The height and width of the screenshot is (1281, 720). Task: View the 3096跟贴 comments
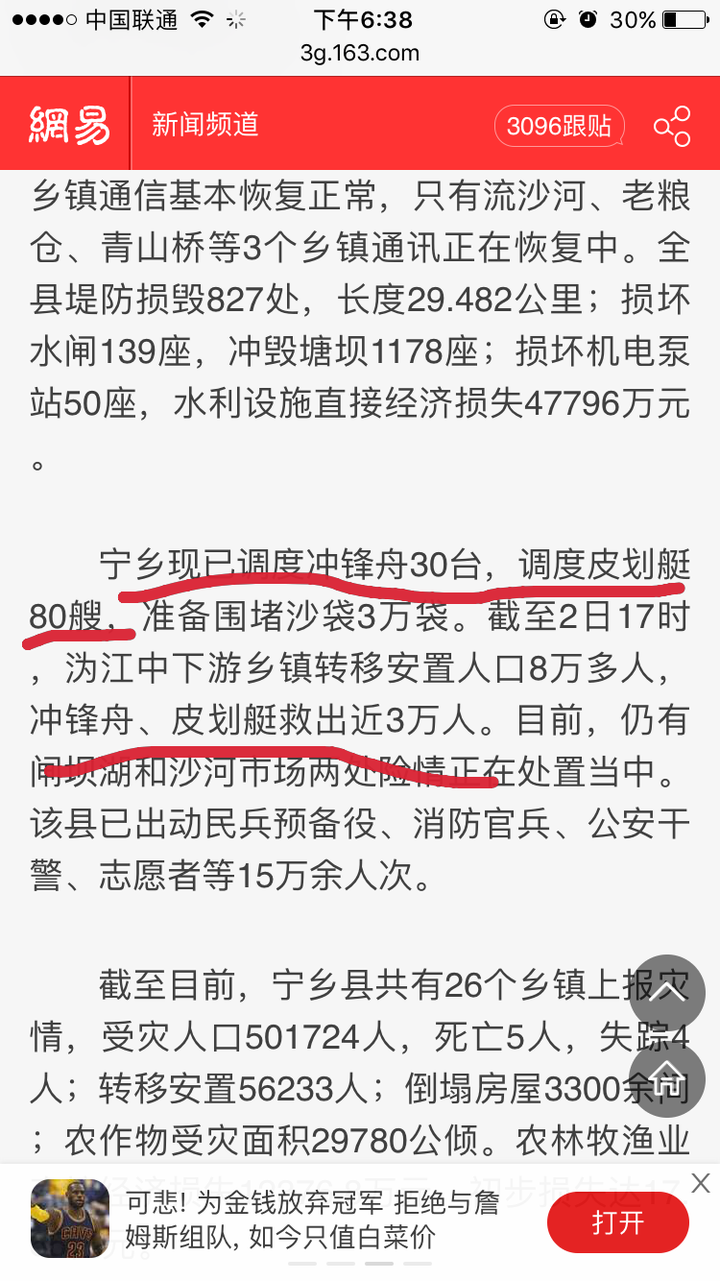point(559,126)
